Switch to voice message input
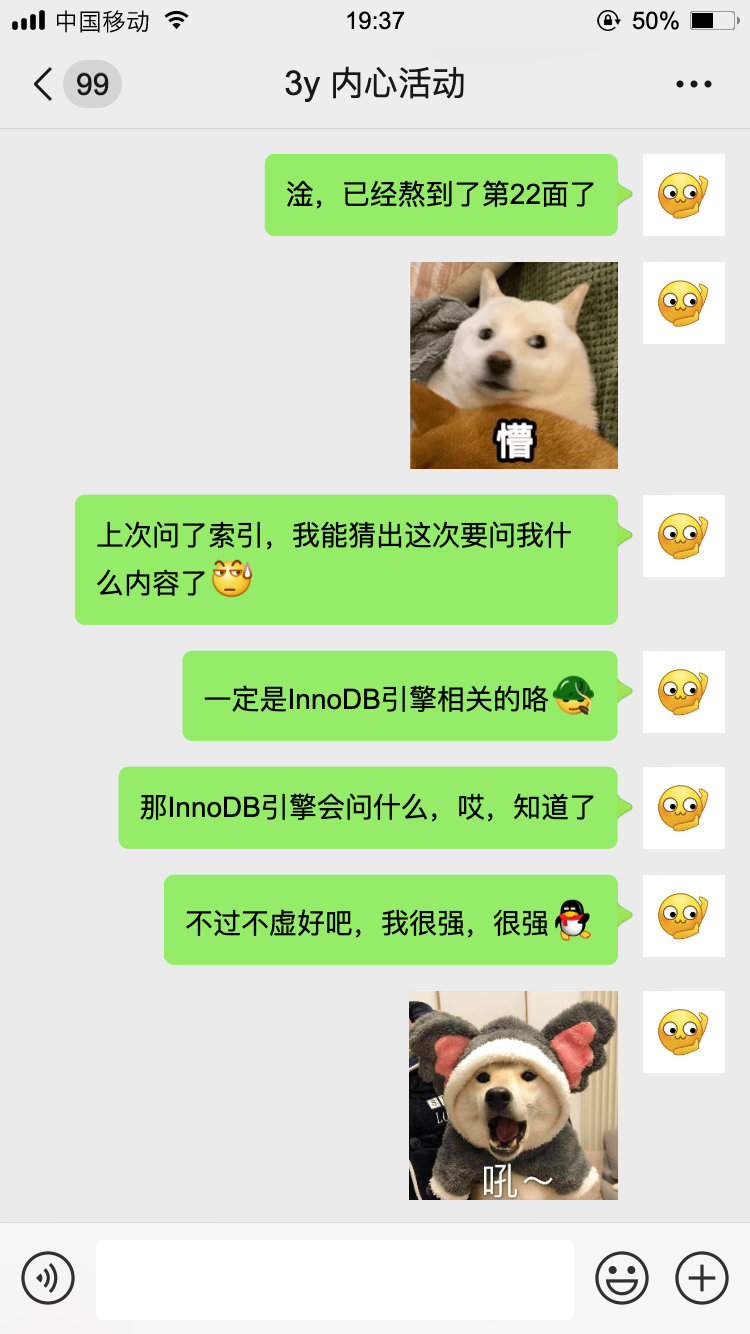750x1334 pixels. pyautogui.click(x=48, y=1277)
